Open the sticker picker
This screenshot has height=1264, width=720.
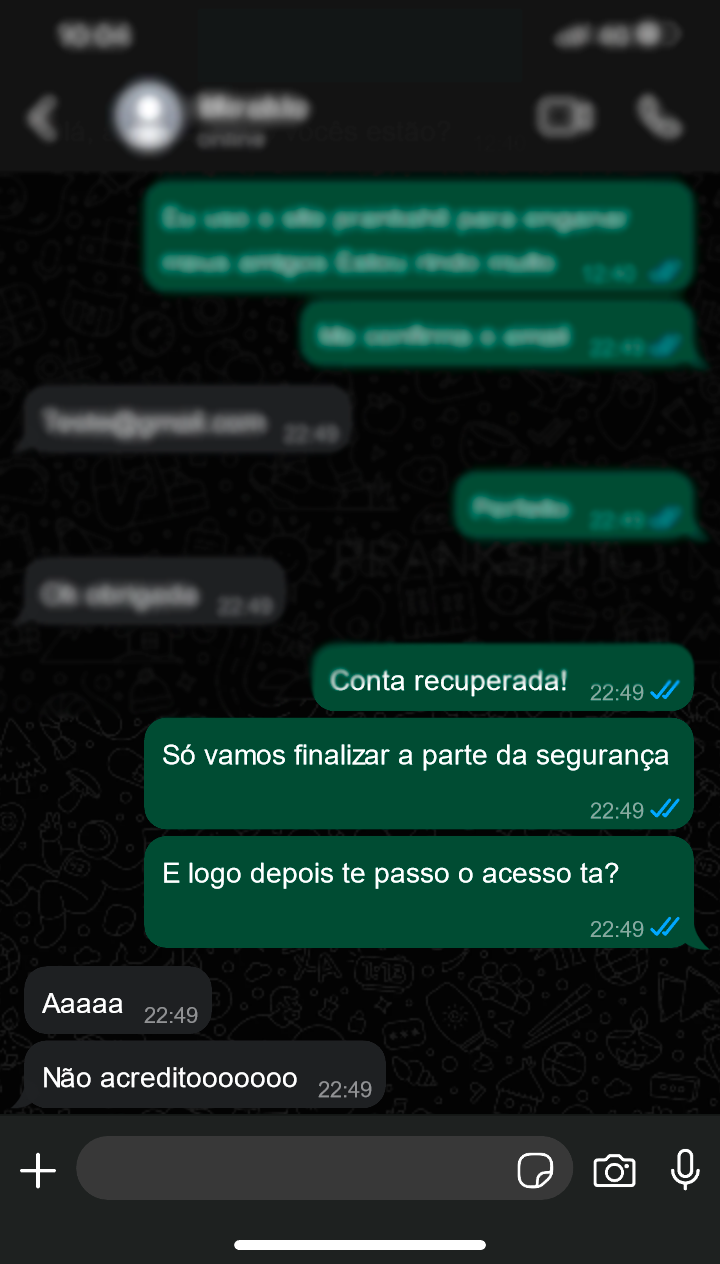pyautogui.click(x=535, y=1170)
